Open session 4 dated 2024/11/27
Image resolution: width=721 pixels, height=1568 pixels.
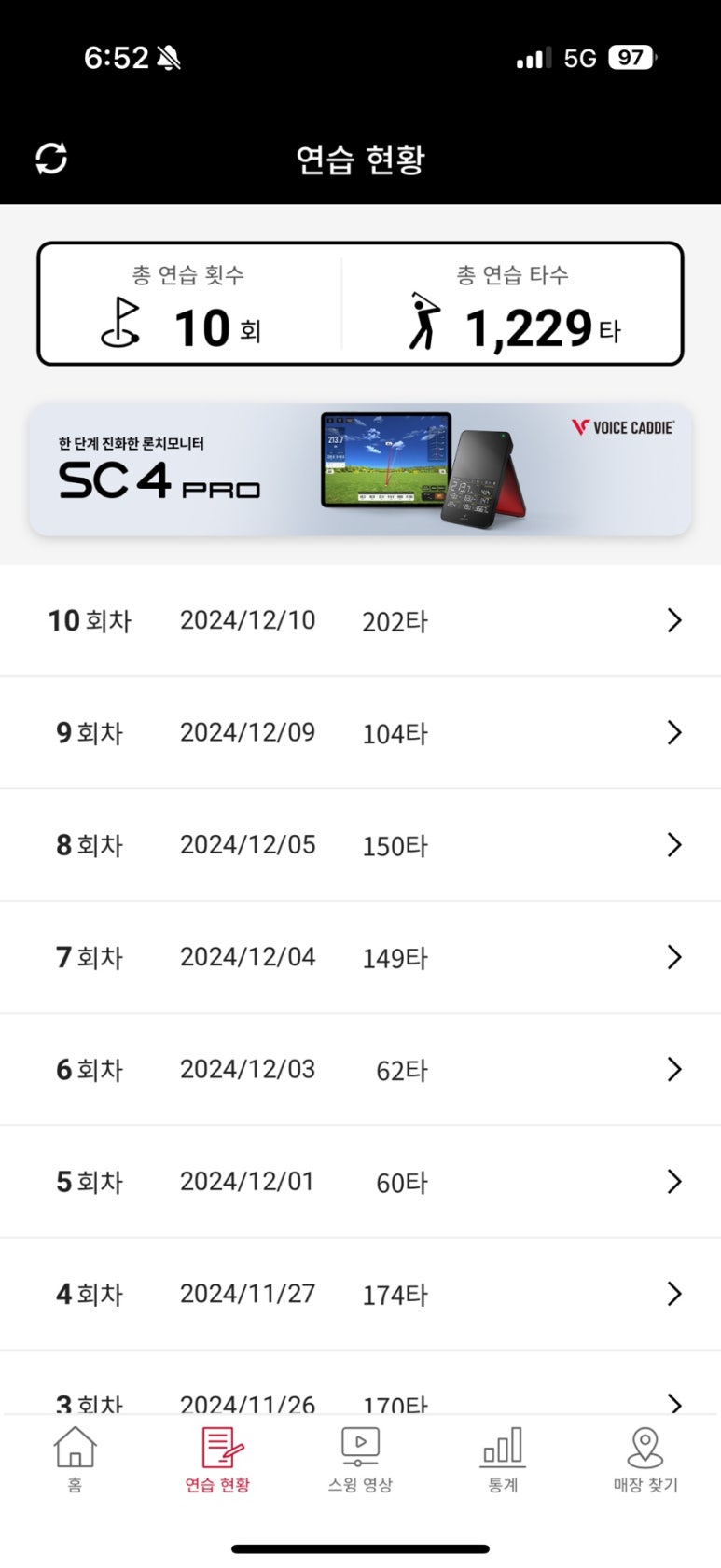[x=360, y=1294]
